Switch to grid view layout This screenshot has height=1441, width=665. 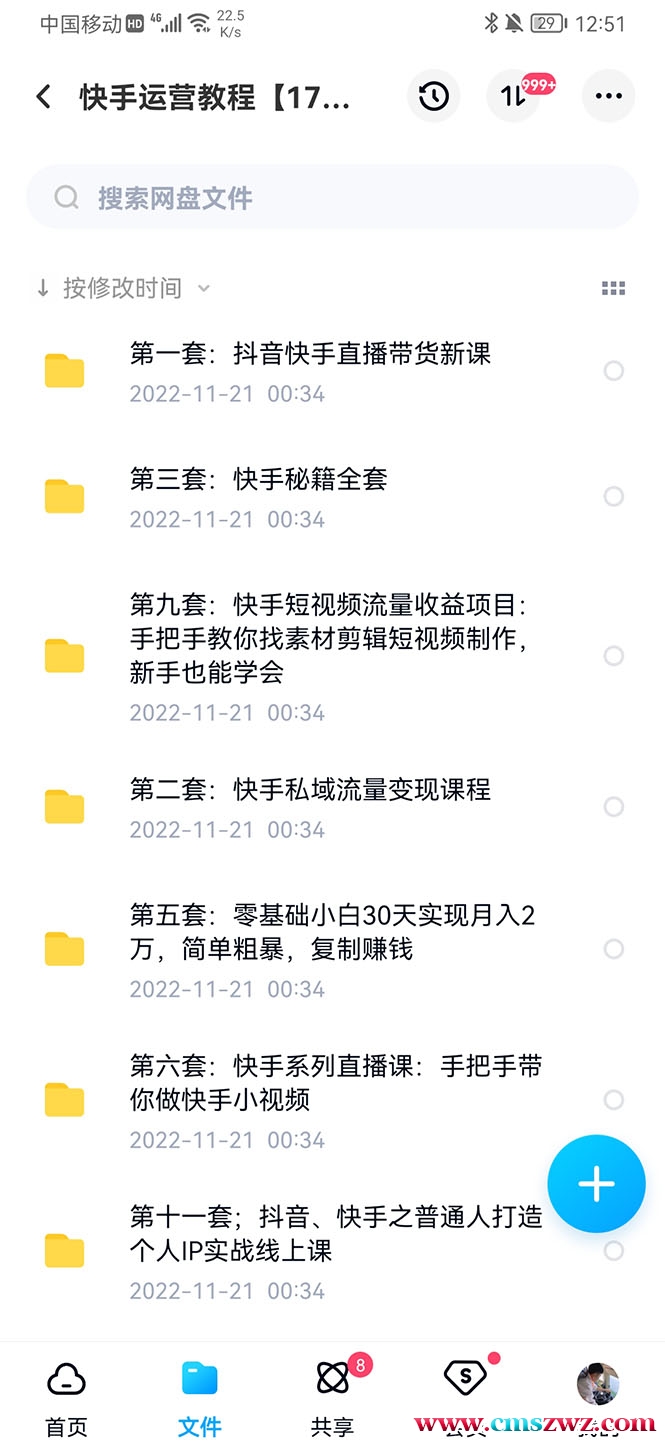[x=613, y=289]
